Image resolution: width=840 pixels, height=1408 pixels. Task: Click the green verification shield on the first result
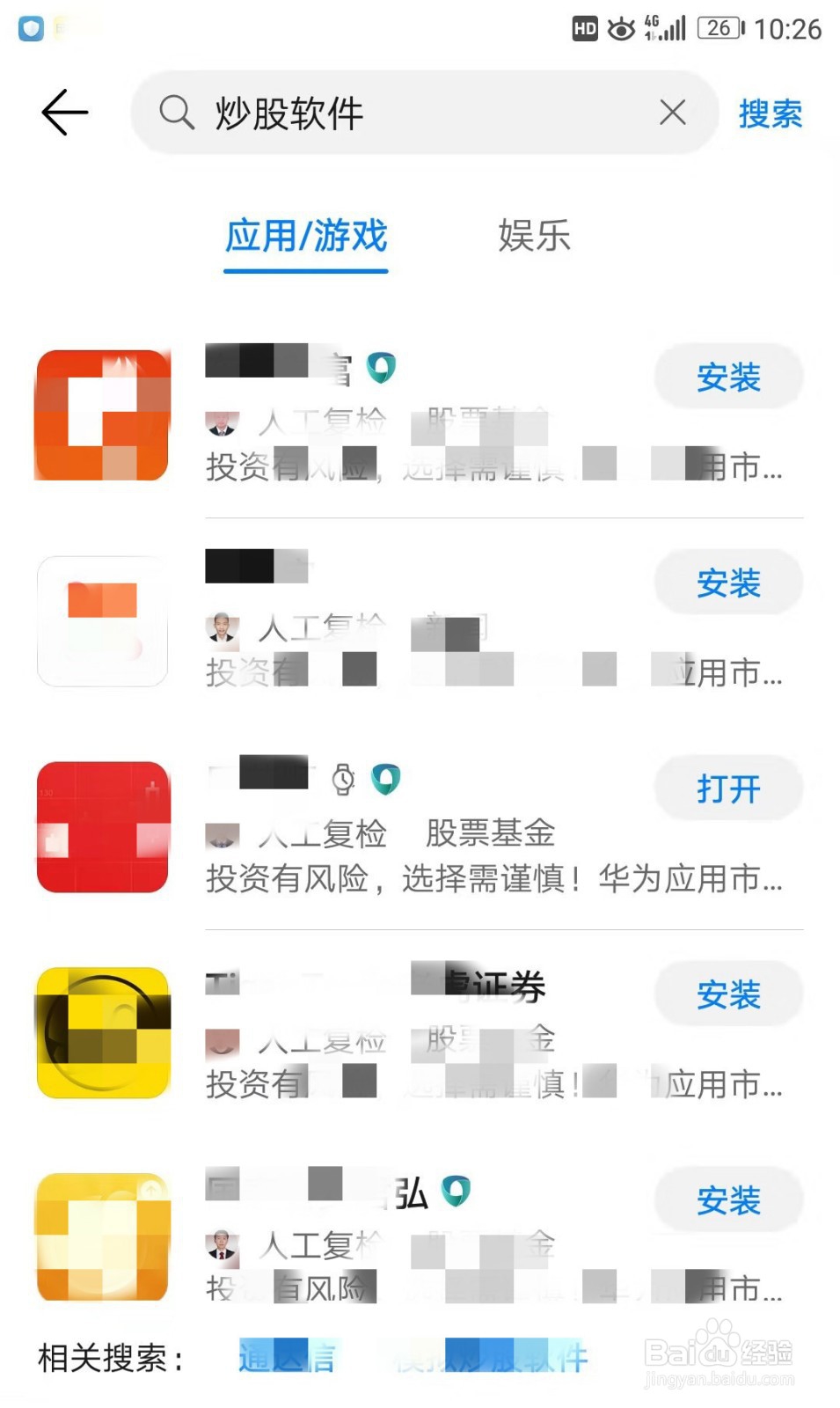point(383,363)
